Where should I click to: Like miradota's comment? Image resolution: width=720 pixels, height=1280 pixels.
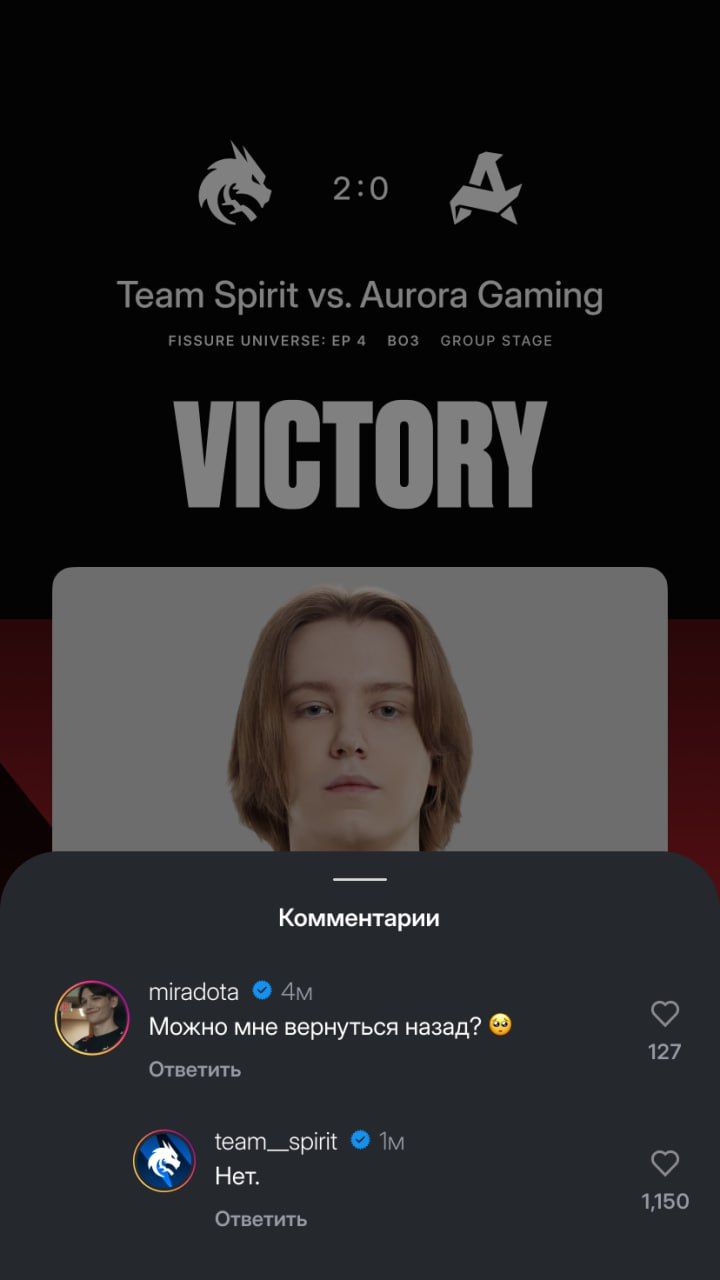pos(665,1014)
